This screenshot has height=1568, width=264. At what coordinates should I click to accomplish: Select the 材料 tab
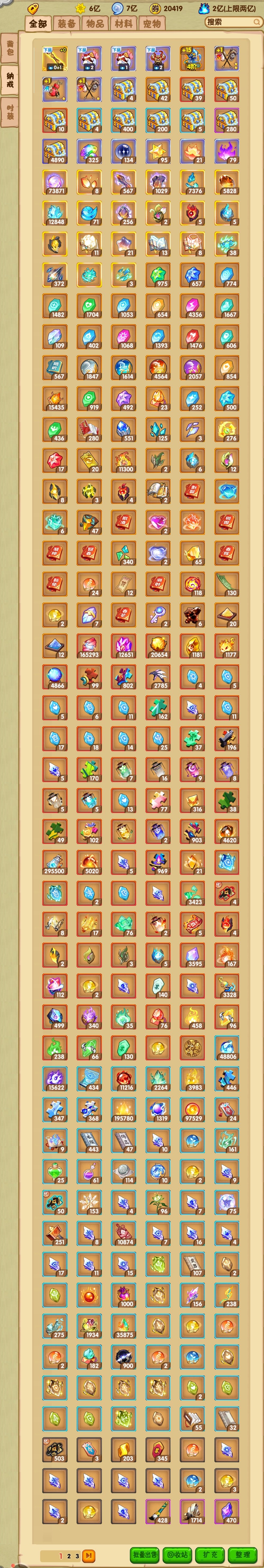tap(124, 24)
